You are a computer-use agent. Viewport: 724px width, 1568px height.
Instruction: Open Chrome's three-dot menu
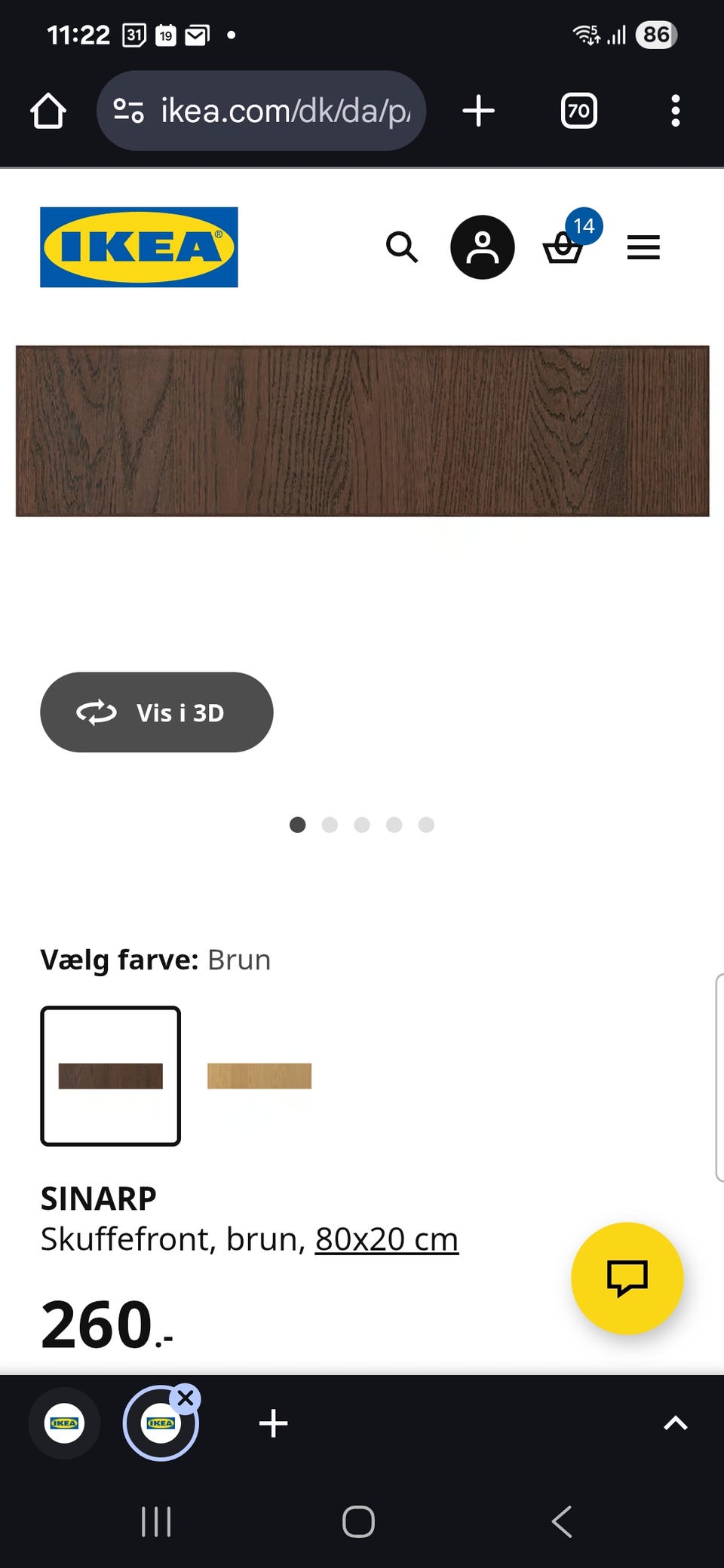(675, 111)
